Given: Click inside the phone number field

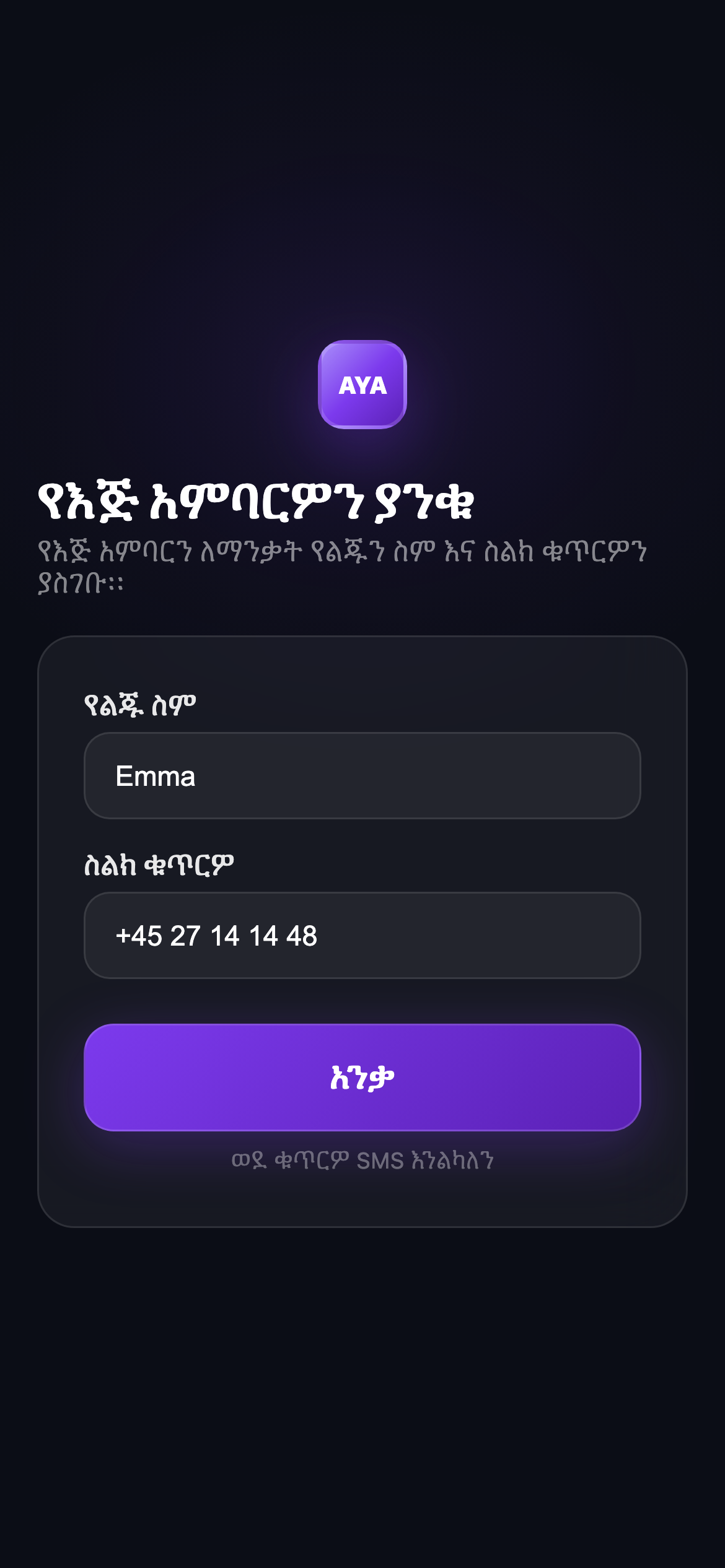Looking at the screenshot, I should click(362, 936).
